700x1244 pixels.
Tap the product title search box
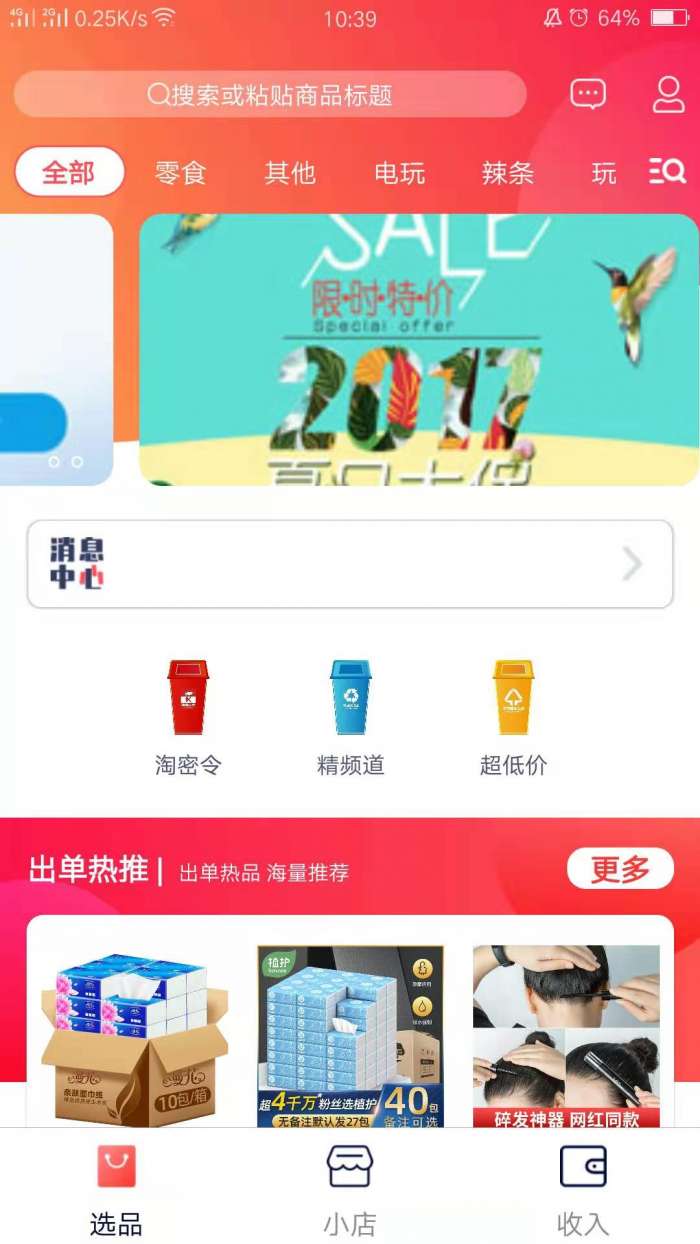[270, 95]
